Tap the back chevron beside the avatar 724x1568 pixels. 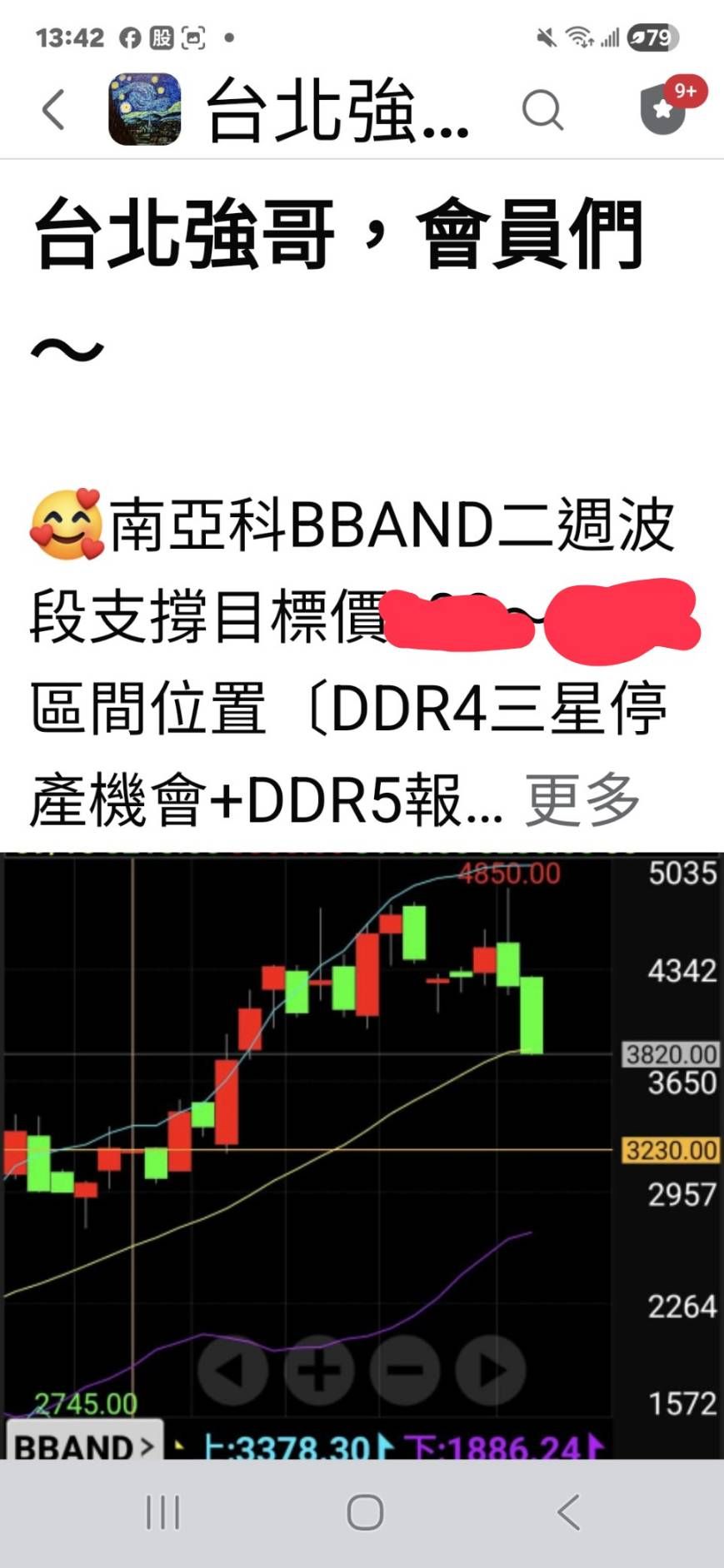click(x=53, y=109)
